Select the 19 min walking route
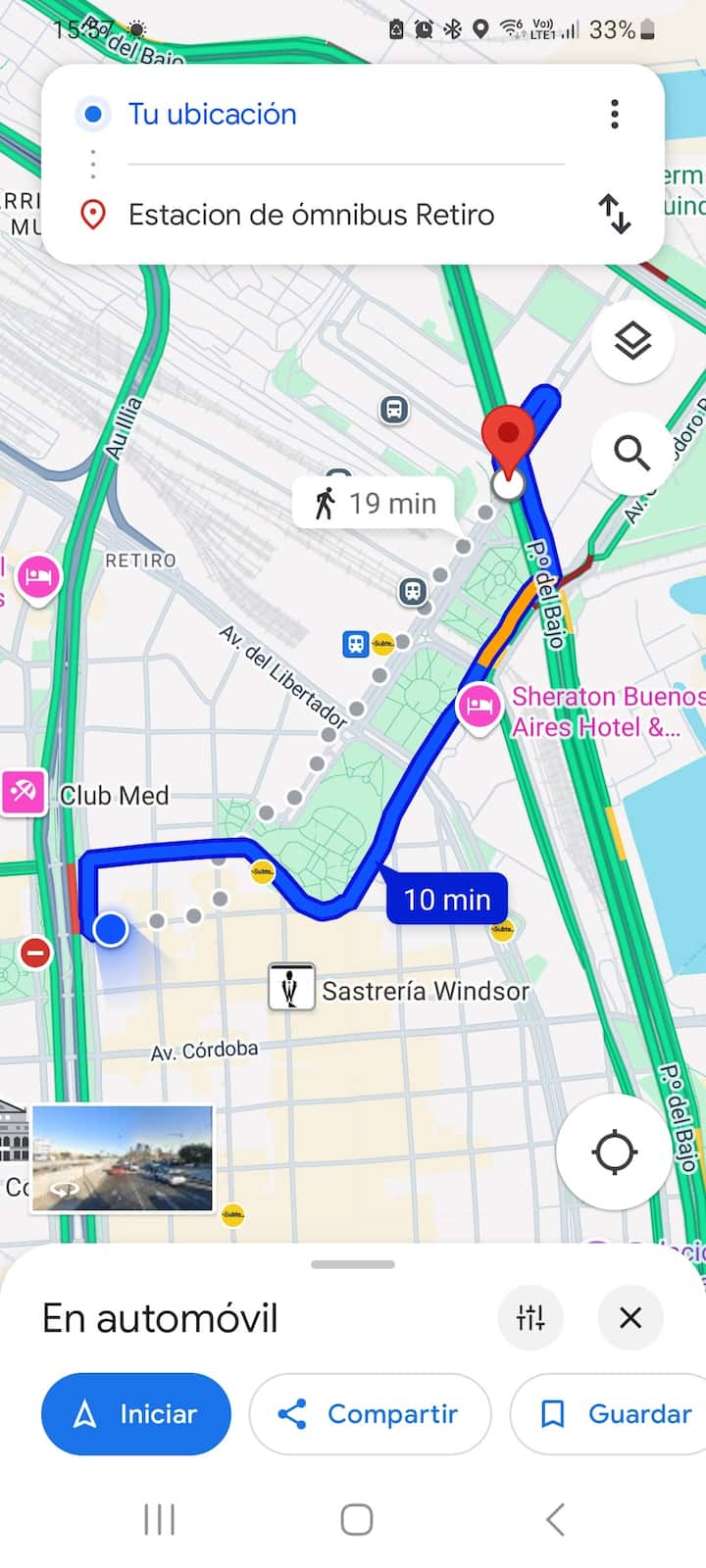The width and height of the screenshot is (706, 1568). coord(376,504)
